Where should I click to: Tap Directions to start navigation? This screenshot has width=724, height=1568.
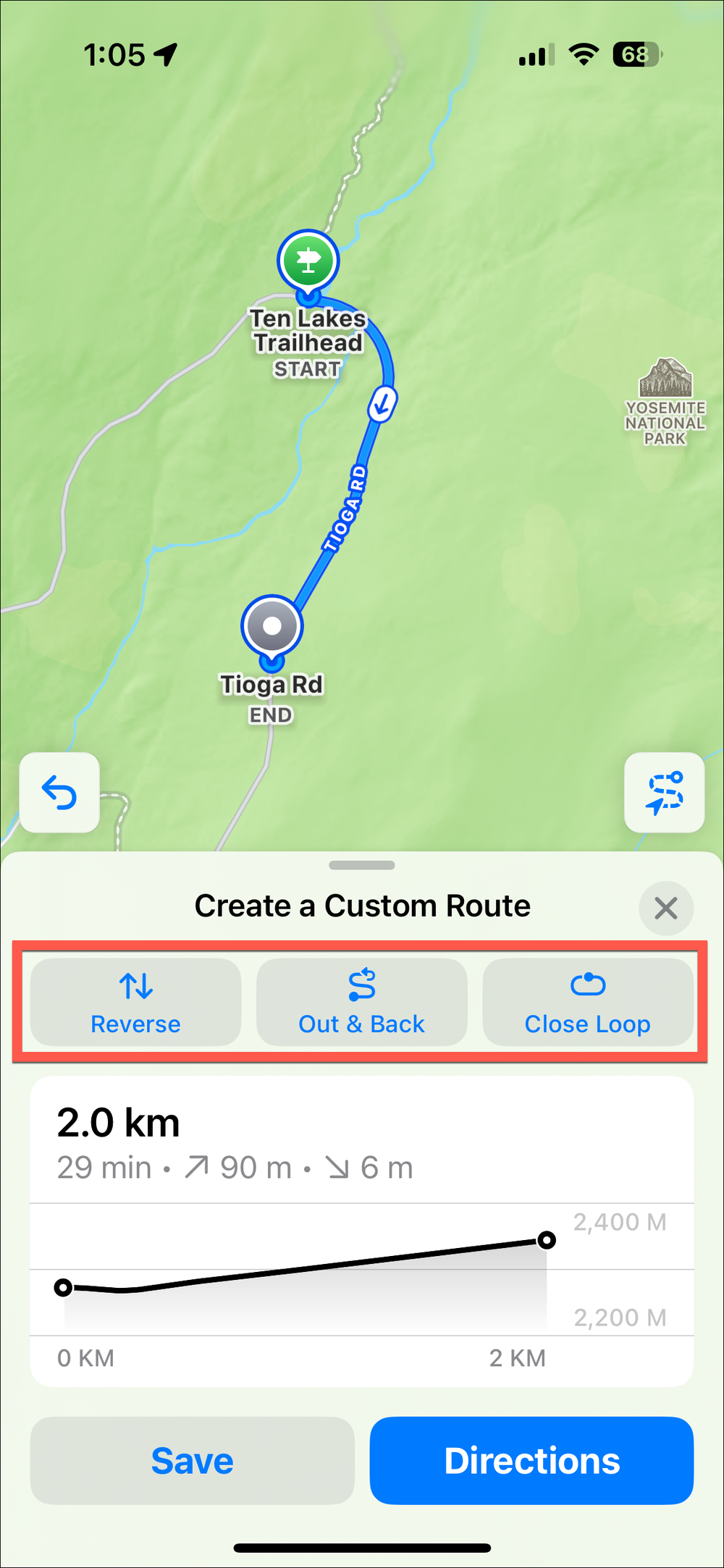pyautogui.click(x=531, y=1460)
